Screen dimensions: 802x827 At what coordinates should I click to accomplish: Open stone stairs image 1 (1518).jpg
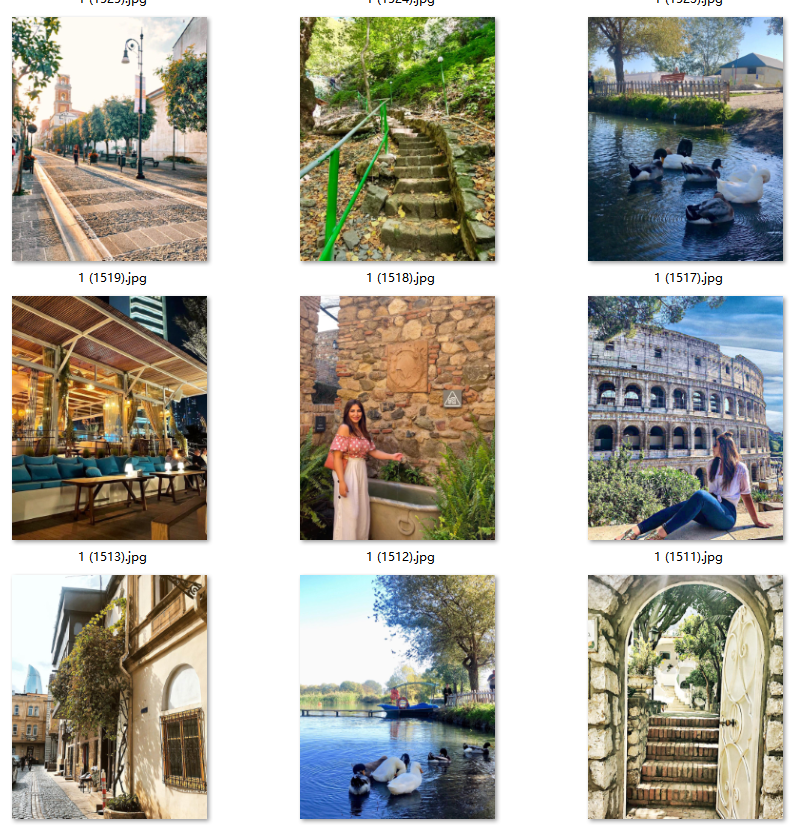pyautogui.click(x=397, y=139)
